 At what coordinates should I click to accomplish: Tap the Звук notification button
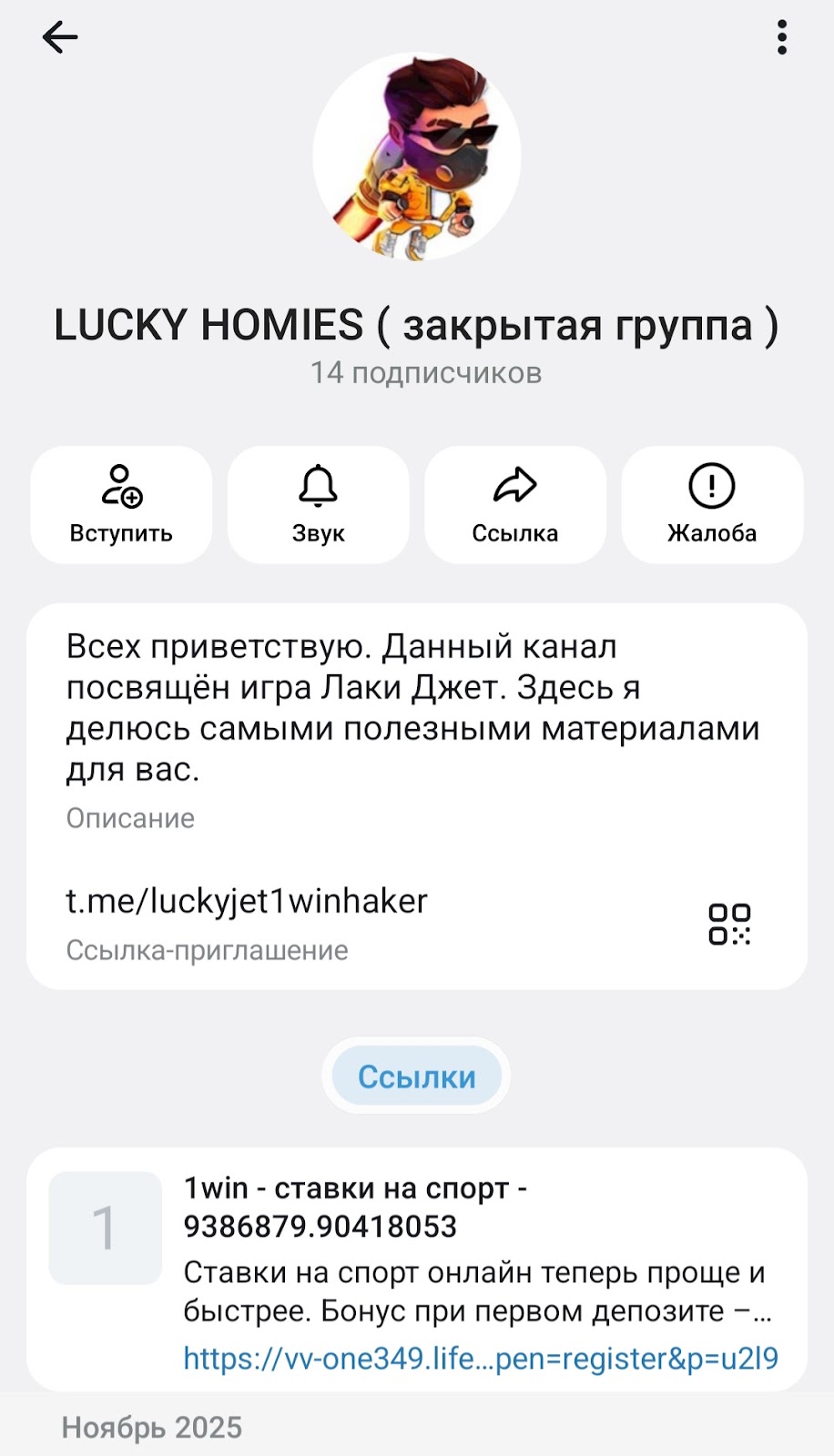318,504
